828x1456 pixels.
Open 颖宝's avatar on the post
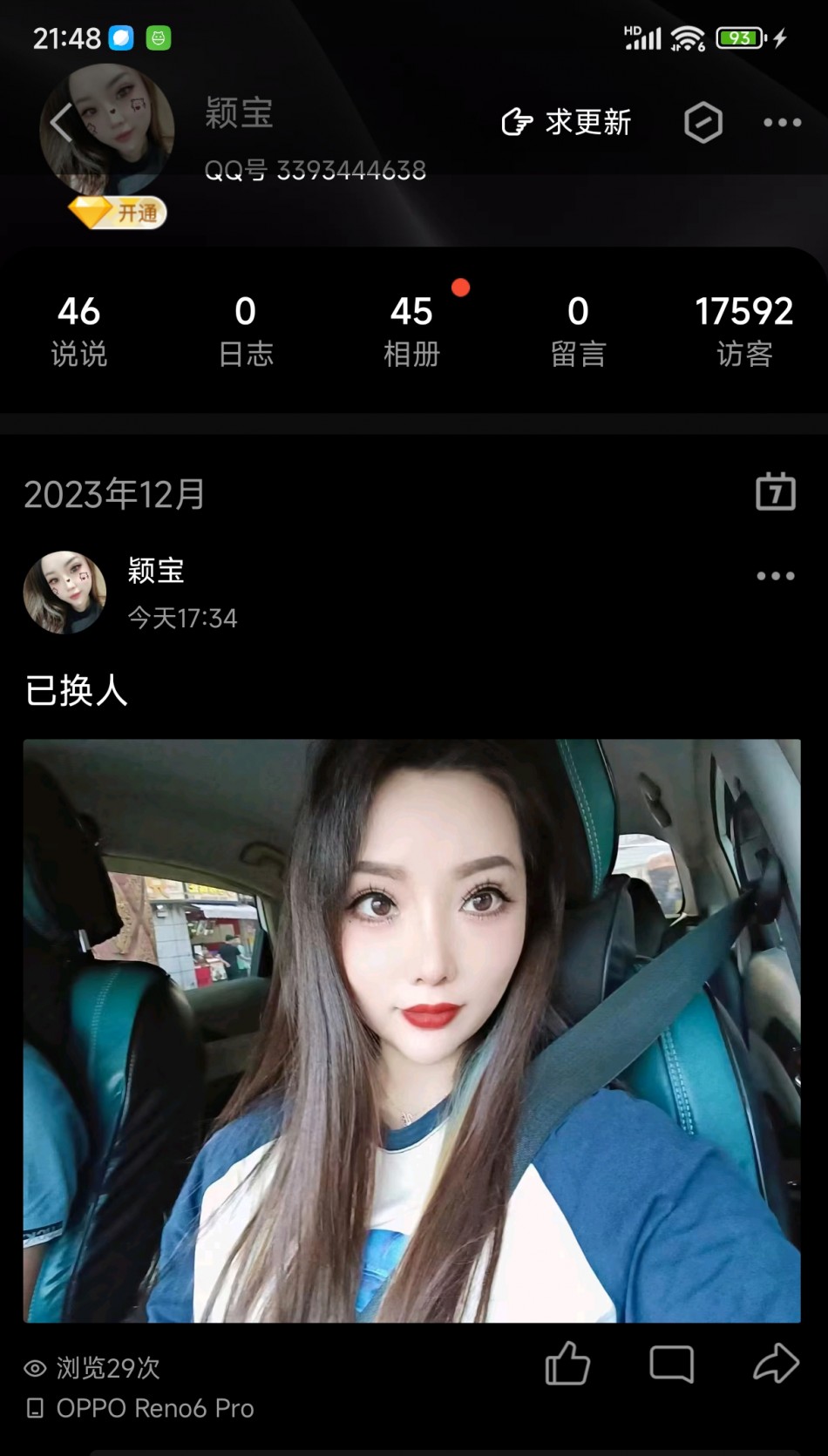pos(64,593)
